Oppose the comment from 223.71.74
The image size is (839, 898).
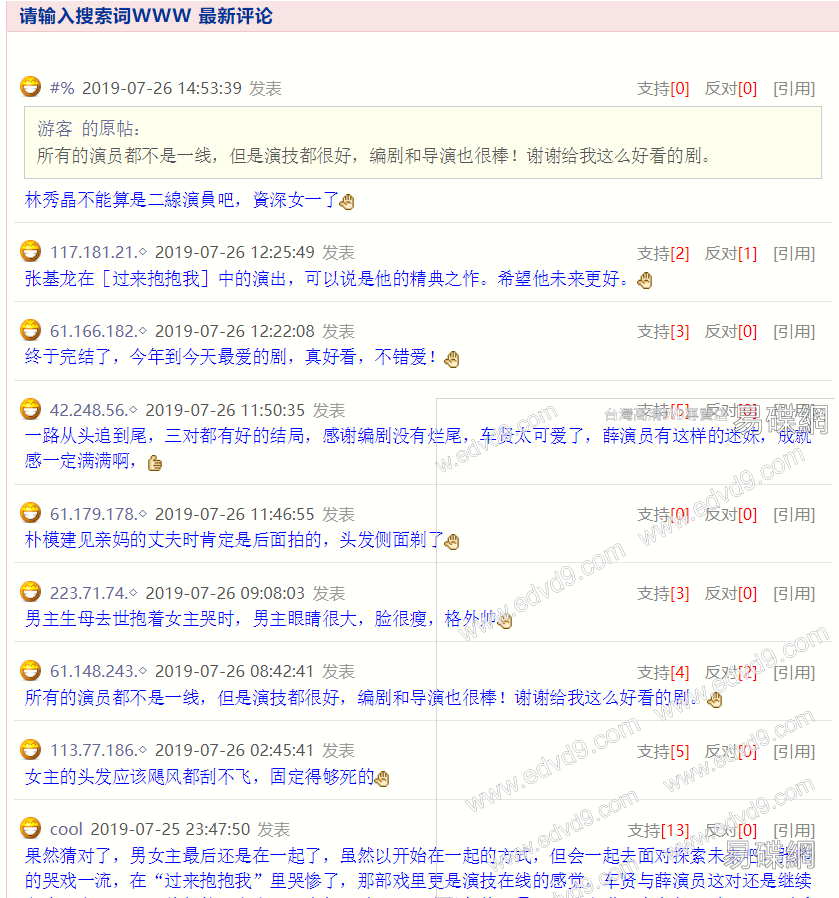pyautogui.click(x=730, y=593)
